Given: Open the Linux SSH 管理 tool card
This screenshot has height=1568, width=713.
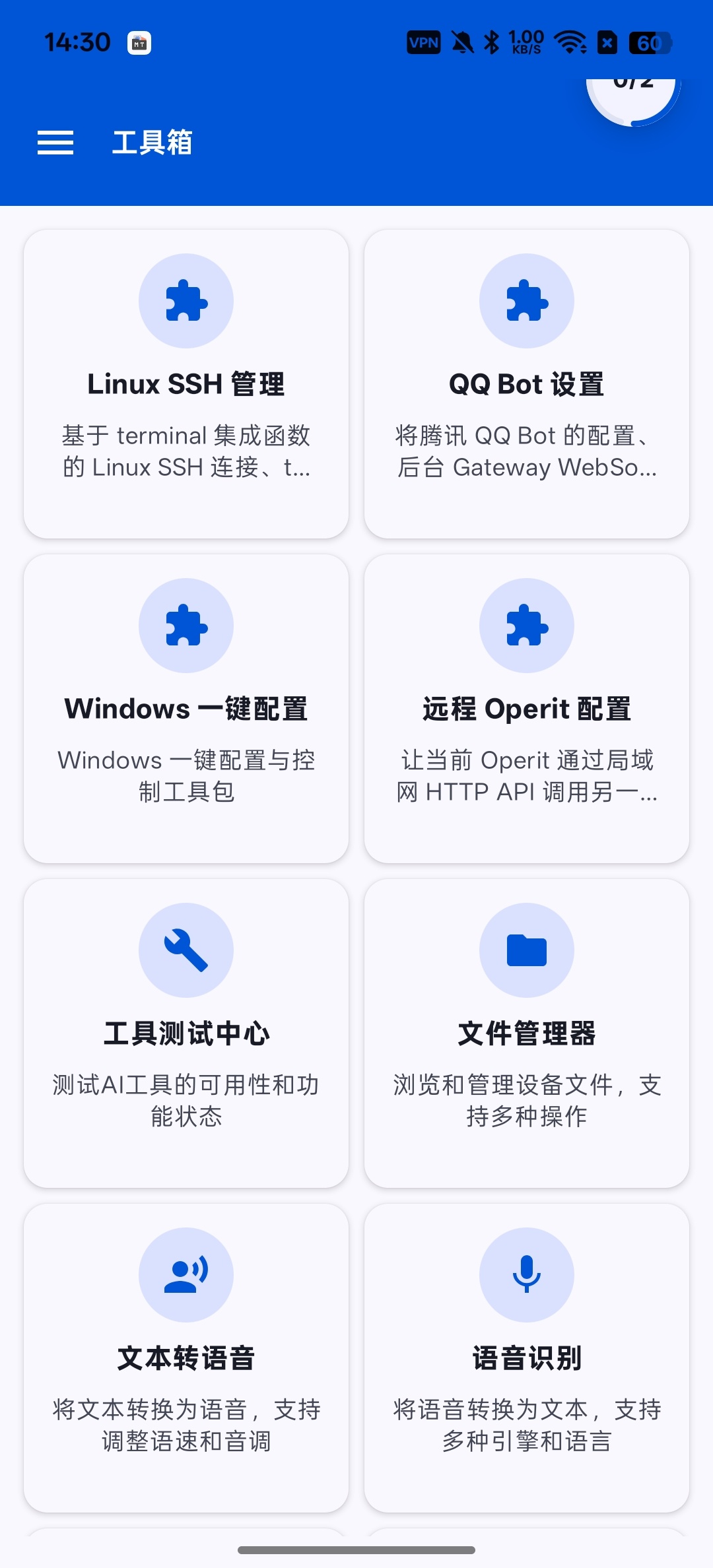Looking at the screenshot, I should pos(186,384).
